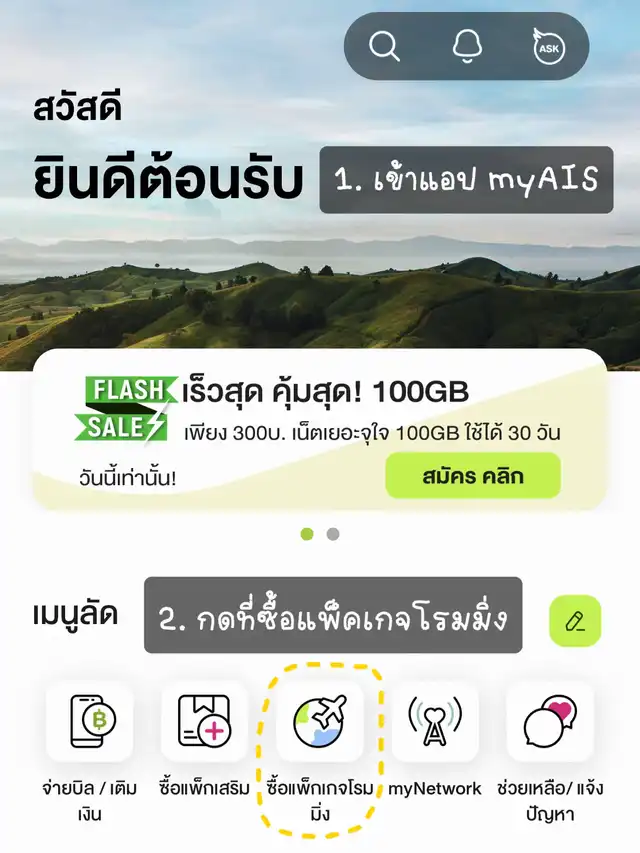Launch the myNetwork shortcut
640x853 pixels.
[x=435, y=721]
